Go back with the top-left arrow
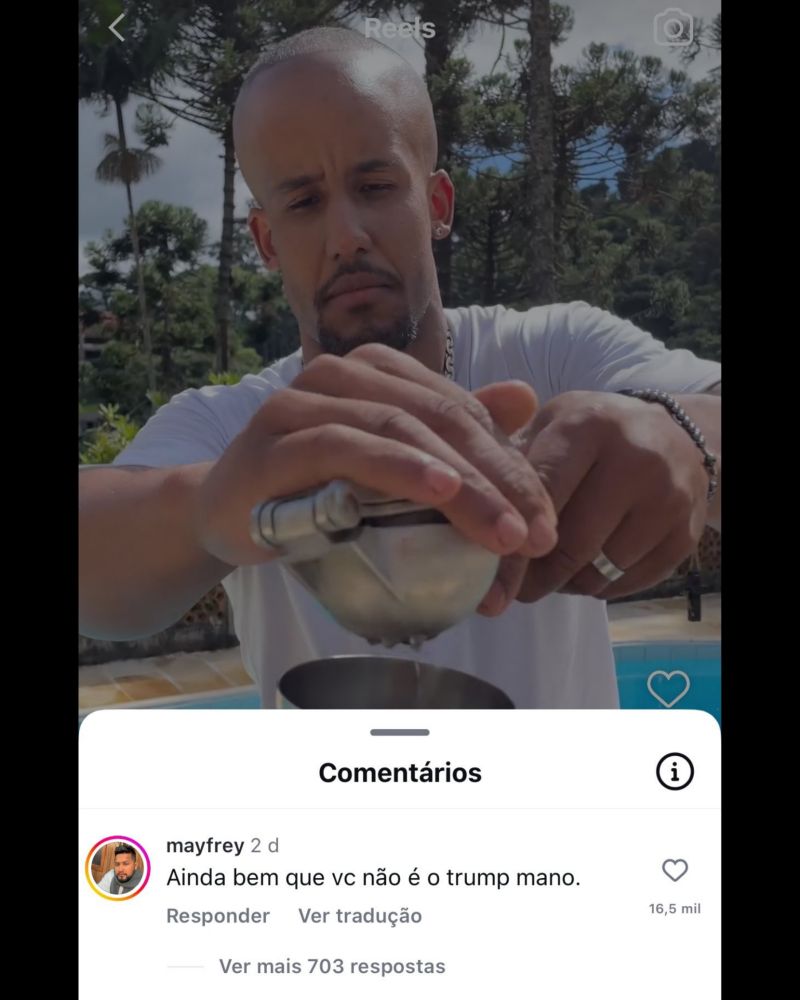This screenshot has width=800, height=1000. (117, 29)
